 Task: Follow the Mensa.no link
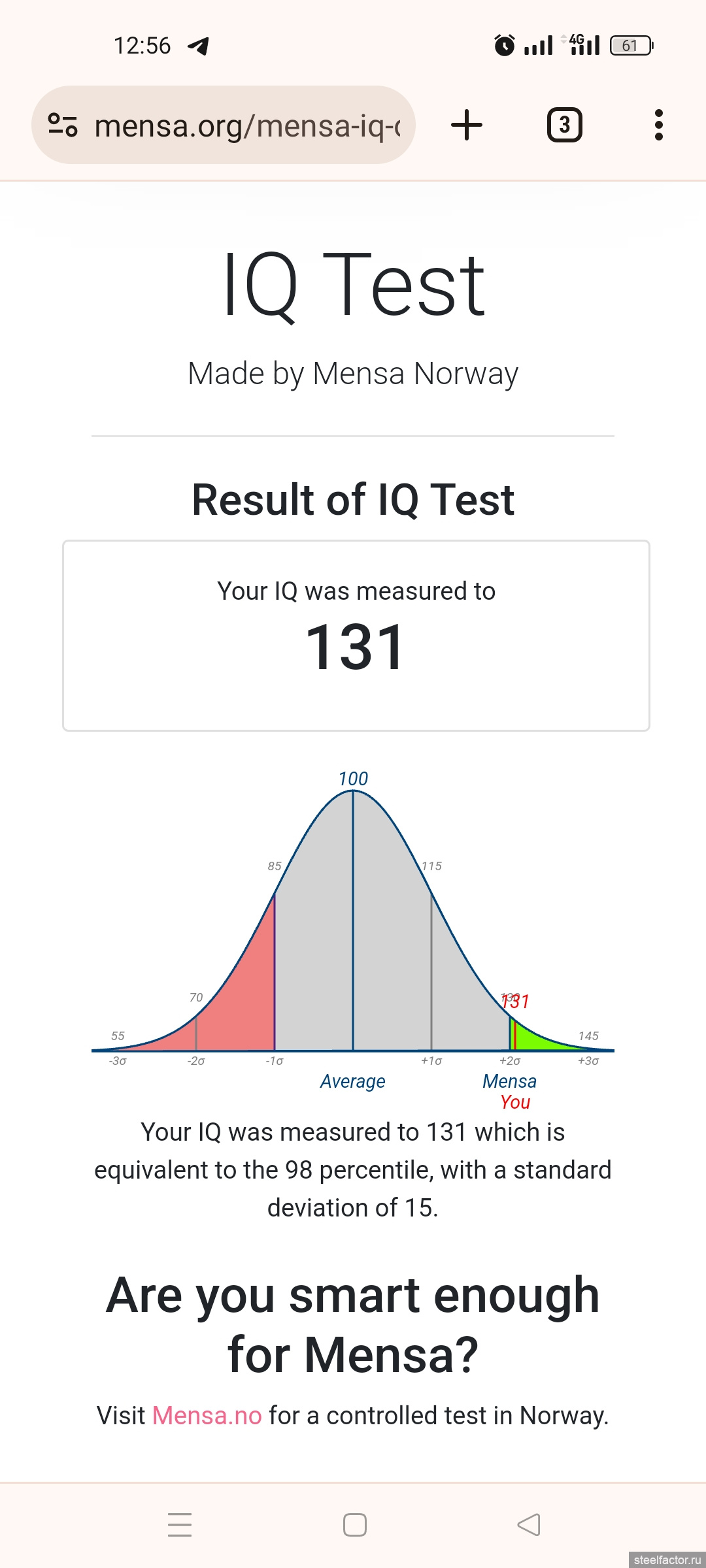pos(207,1415)
